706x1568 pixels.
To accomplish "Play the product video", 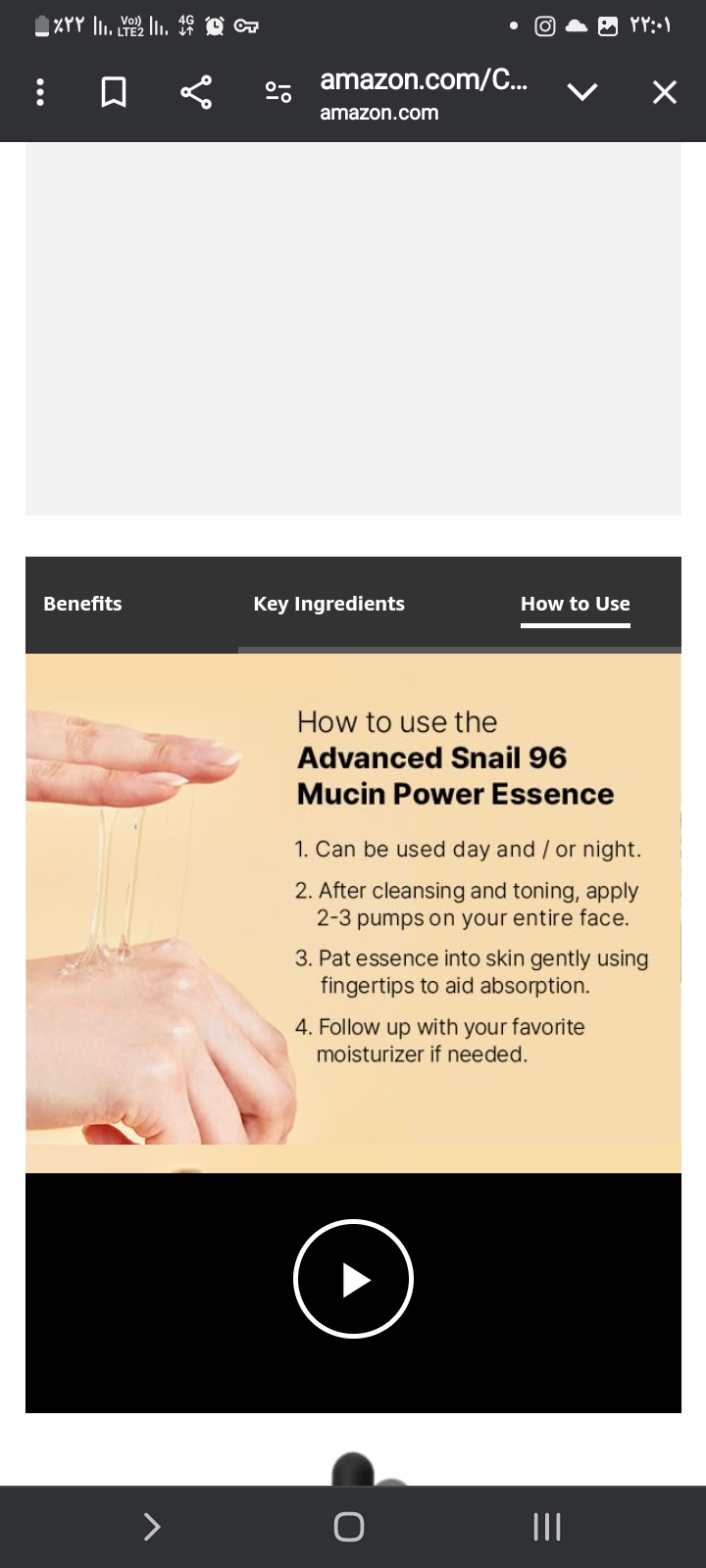I will click(353, 1279).
